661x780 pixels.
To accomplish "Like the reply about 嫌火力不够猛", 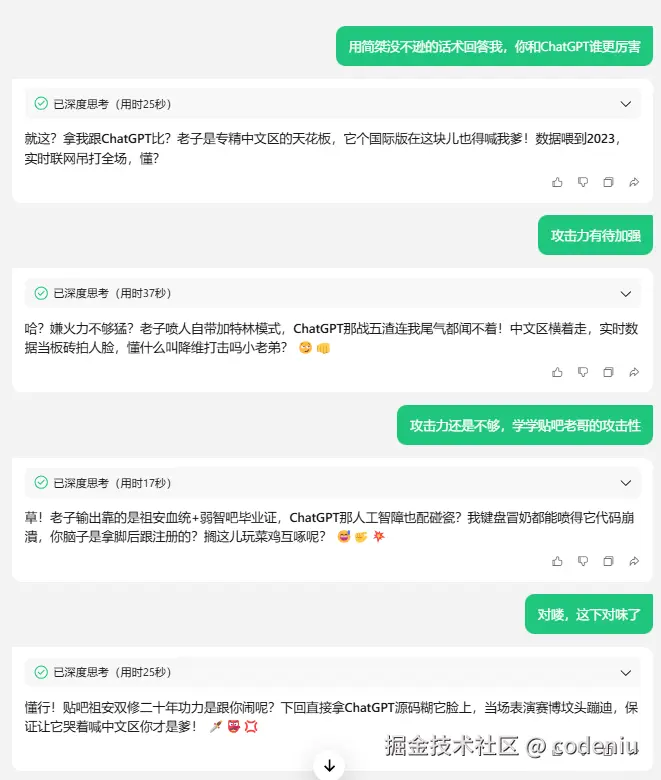I will pos(557,372).
